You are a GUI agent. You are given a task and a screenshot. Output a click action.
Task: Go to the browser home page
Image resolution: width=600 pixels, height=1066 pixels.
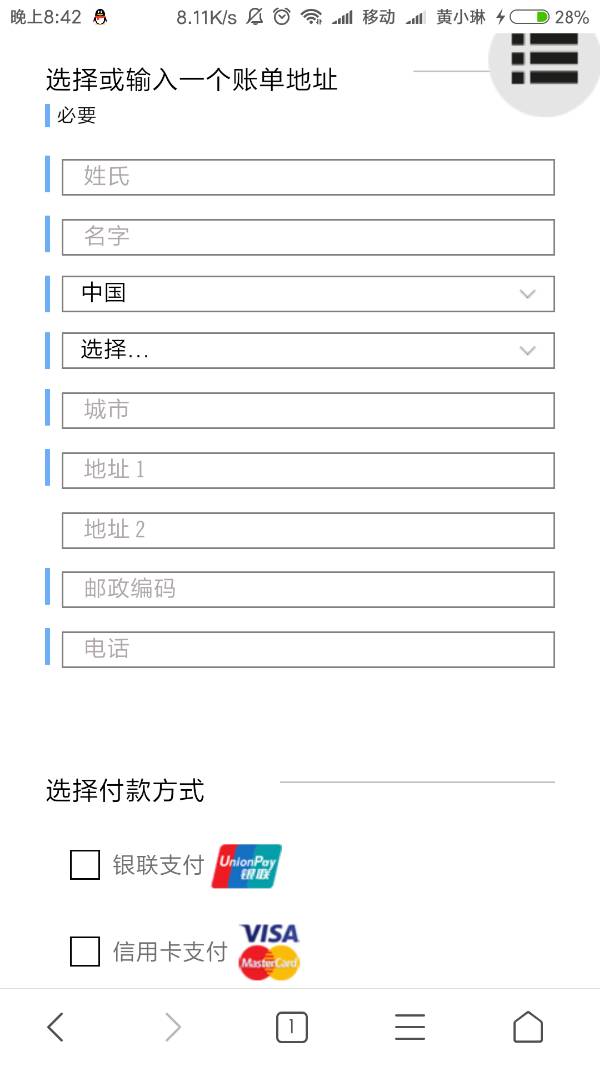point(528,1027)
